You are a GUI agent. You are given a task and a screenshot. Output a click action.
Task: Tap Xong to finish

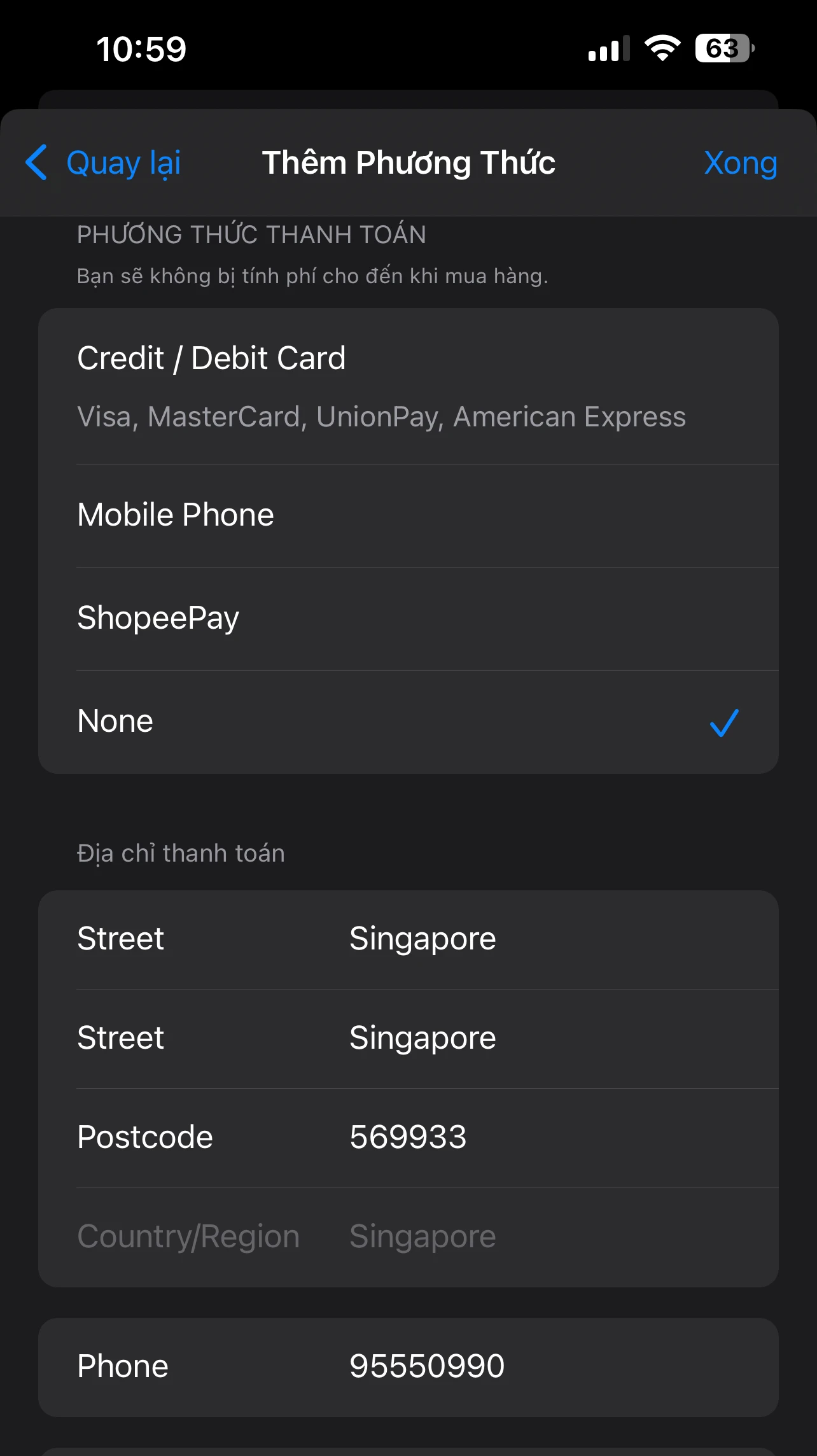[x=740, y=163]
